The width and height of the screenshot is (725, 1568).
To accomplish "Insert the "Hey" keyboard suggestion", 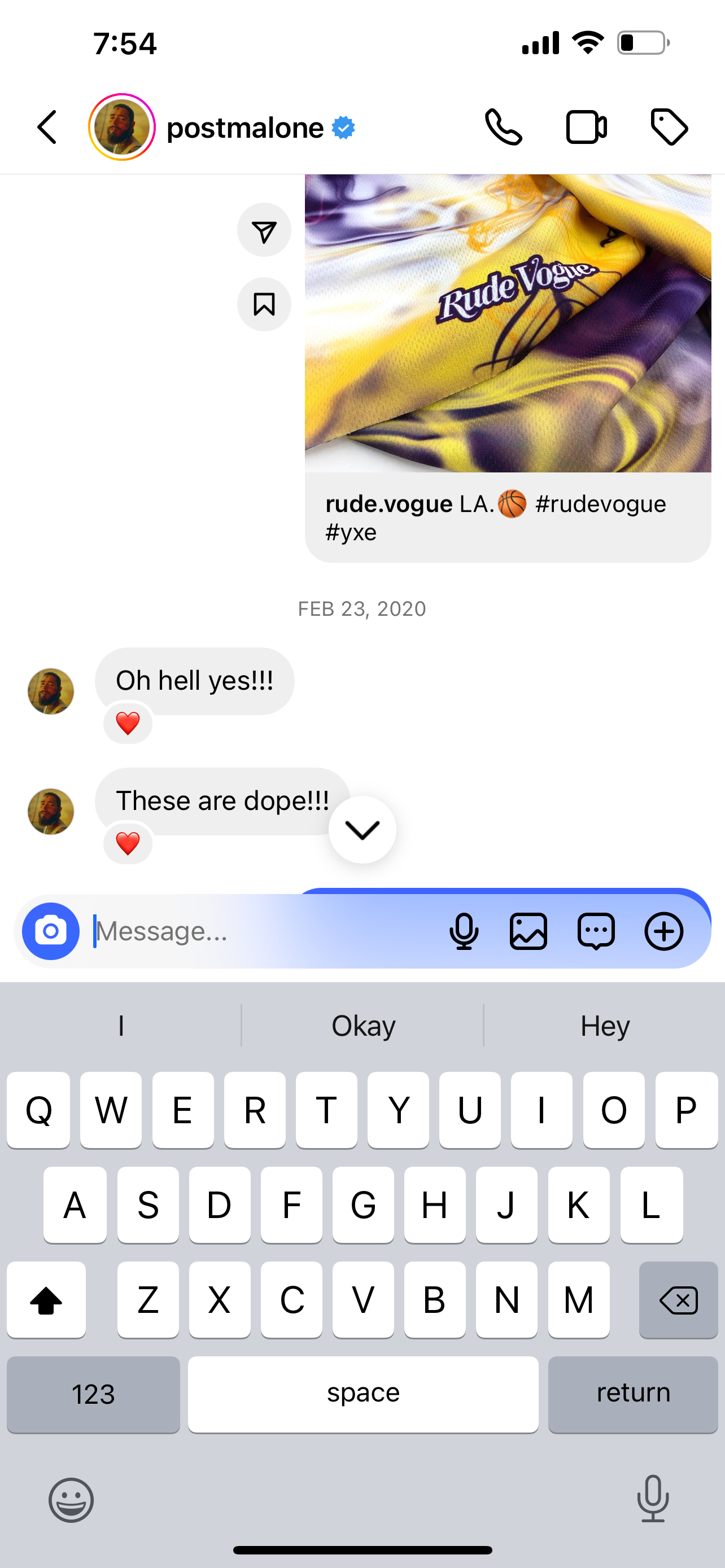I will [x=605, y=1026].
